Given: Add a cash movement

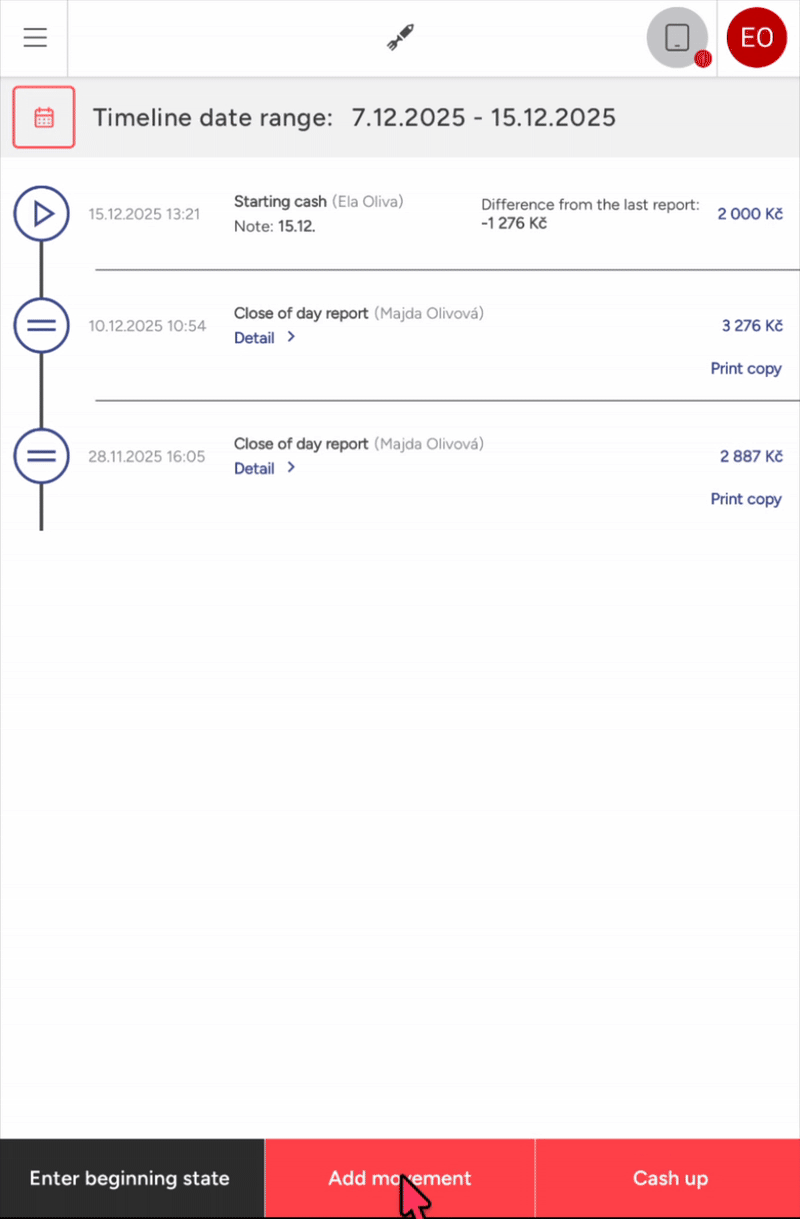Looking at the screenshot, I should click(400, 1178).
